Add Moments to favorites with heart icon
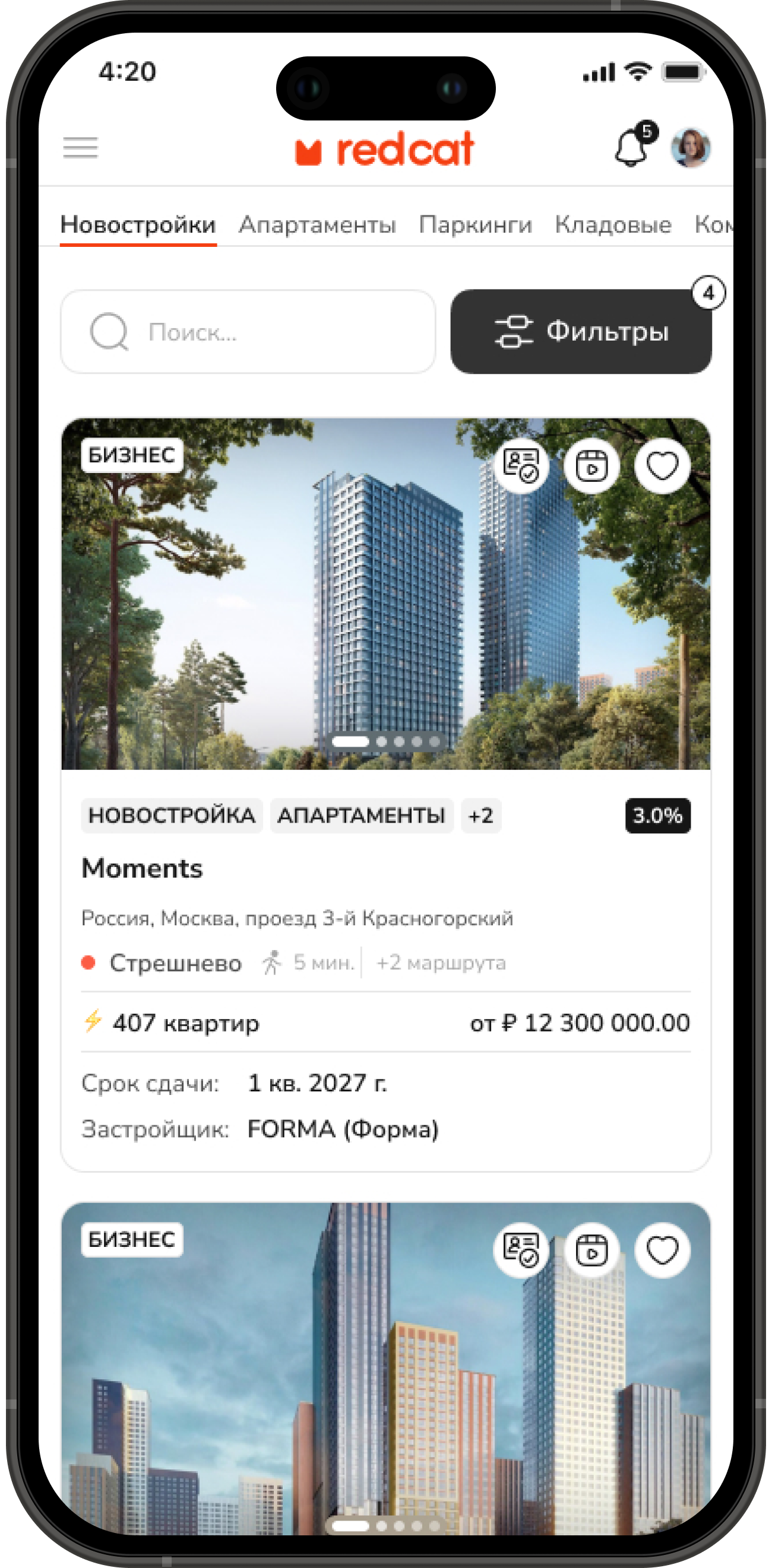This screenshot has height=1568, width=772. pyautogui.click(x=662, y=466)
